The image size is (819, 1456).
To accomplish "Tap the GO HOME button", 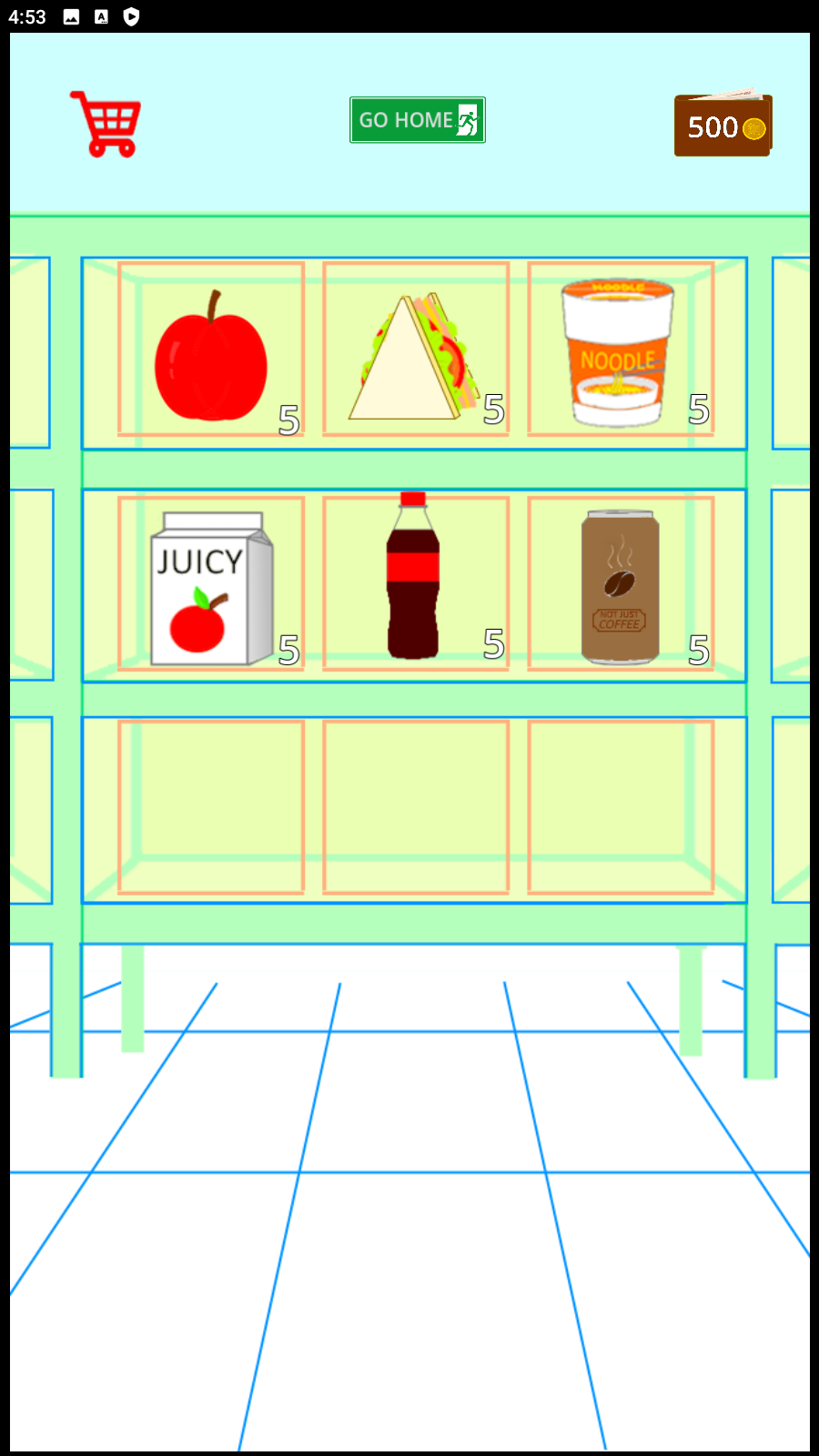I will [418, 120].
